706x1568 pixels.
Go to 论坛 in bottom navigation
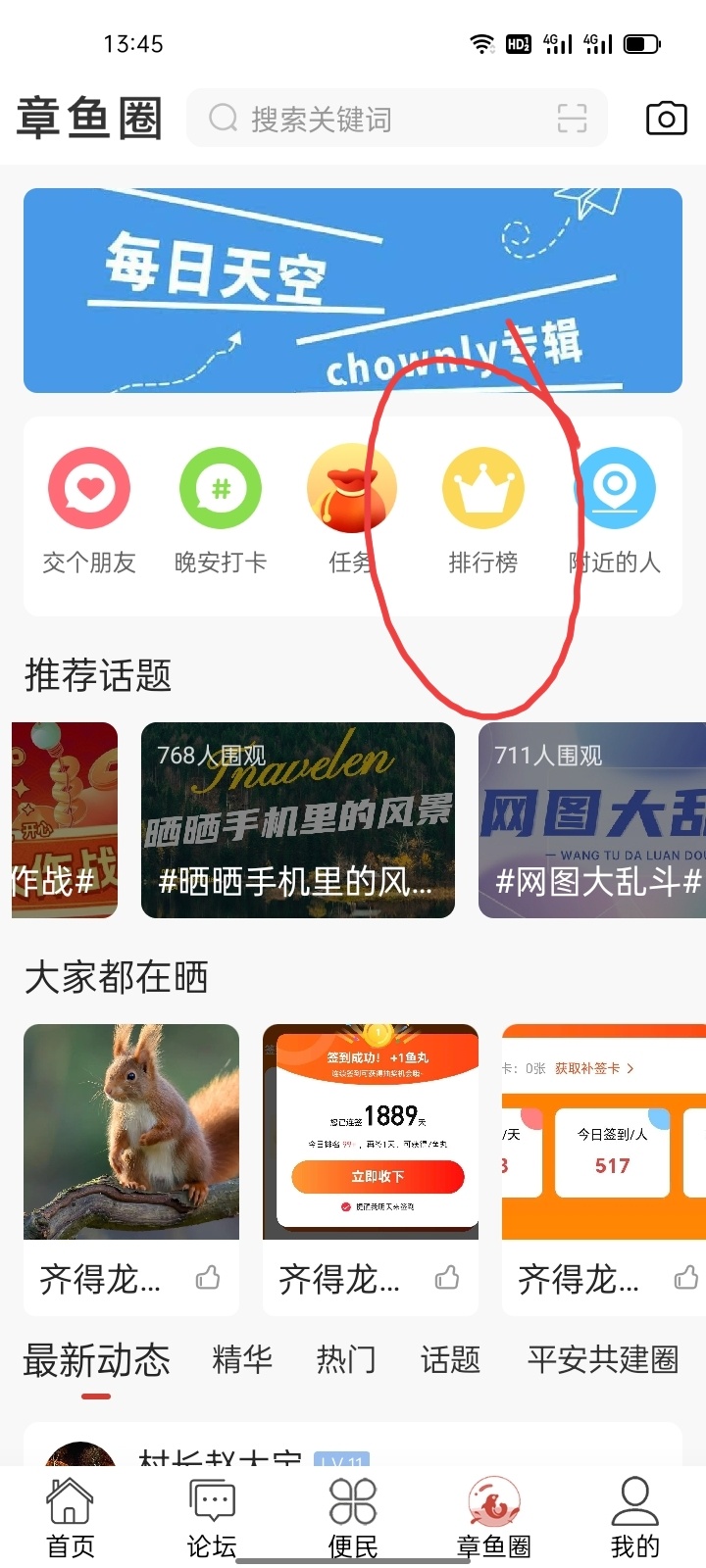pyautogui.click(x=212, y=1517)
